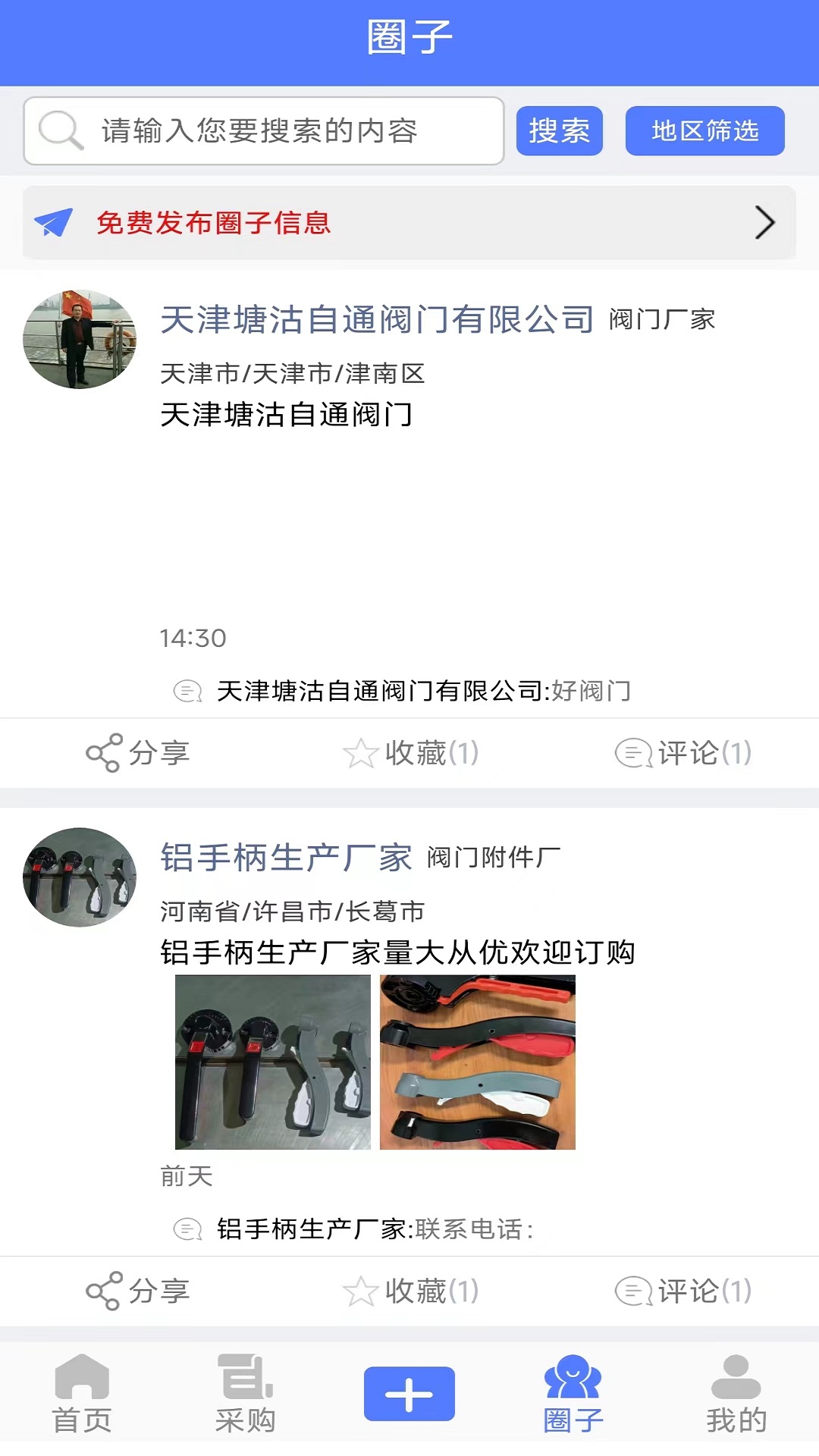
Task: Share the 铝手柄生产厂家 post
Action: point(137,1291)
